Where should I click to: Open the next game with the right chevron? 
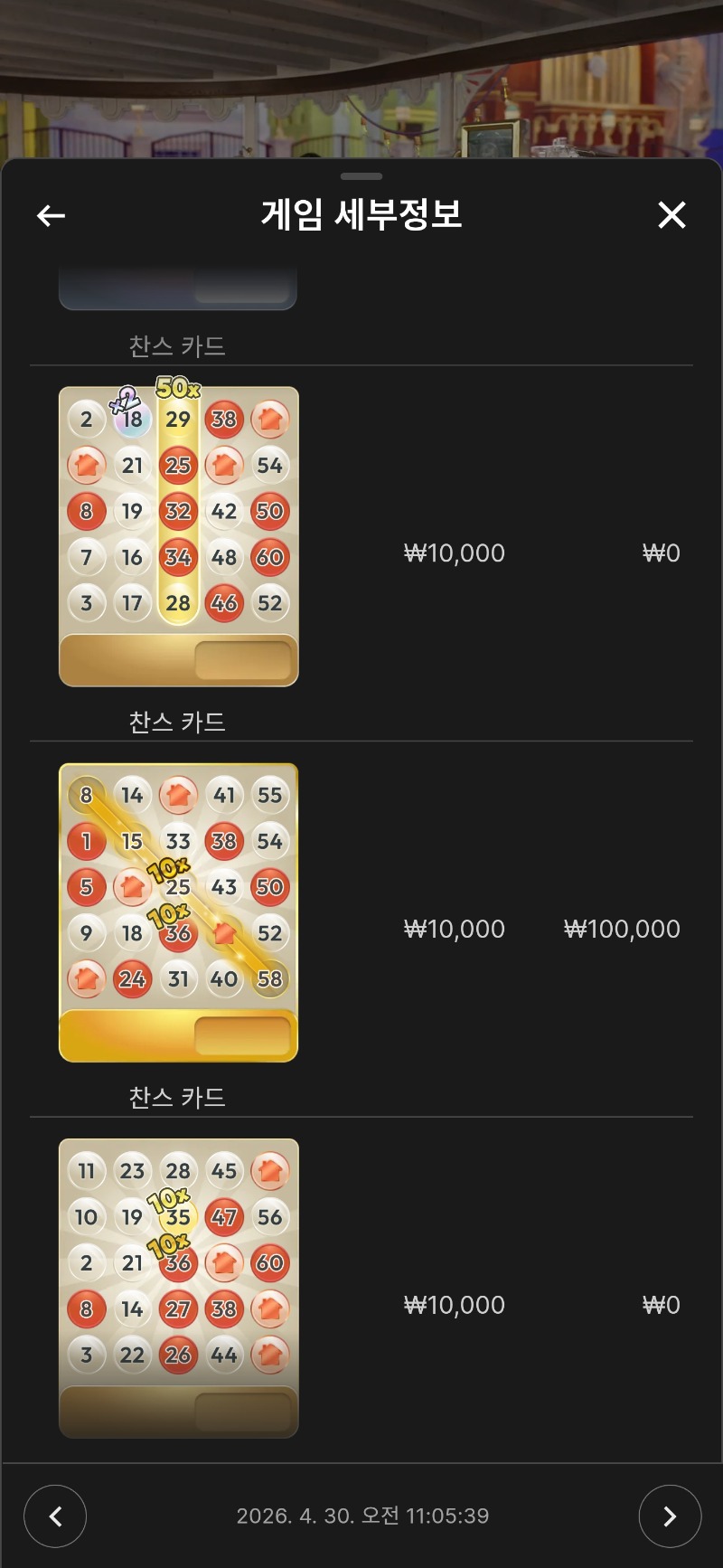coord(669,1516)
